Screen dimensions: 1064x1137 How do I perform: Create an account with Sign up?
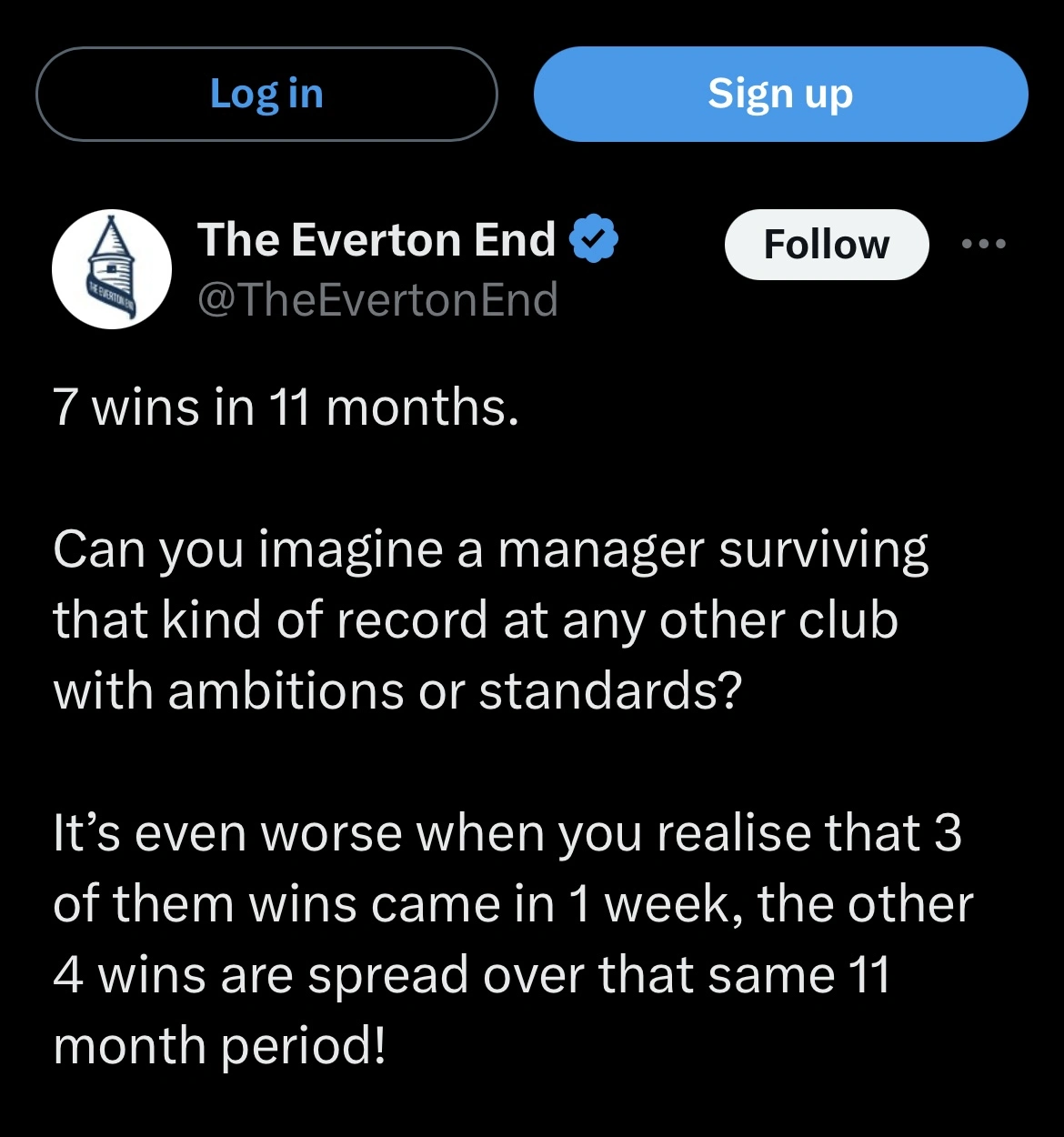click(x=780, y=94)
